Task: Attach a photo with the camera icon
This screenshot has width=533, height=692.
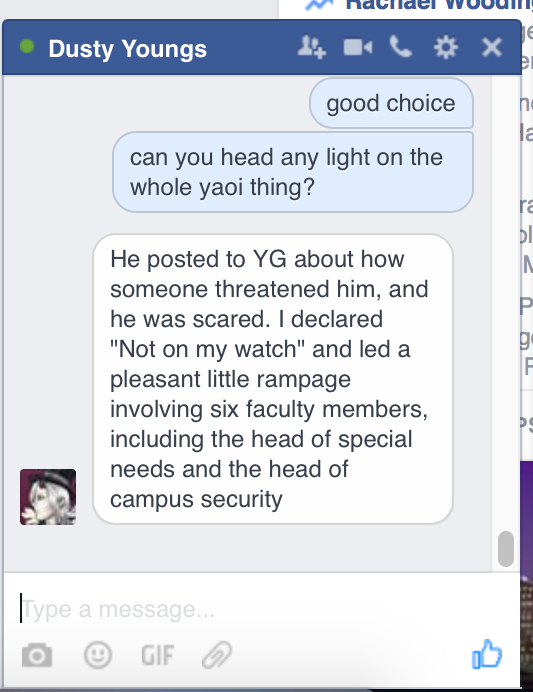Action: click(37, 655)
